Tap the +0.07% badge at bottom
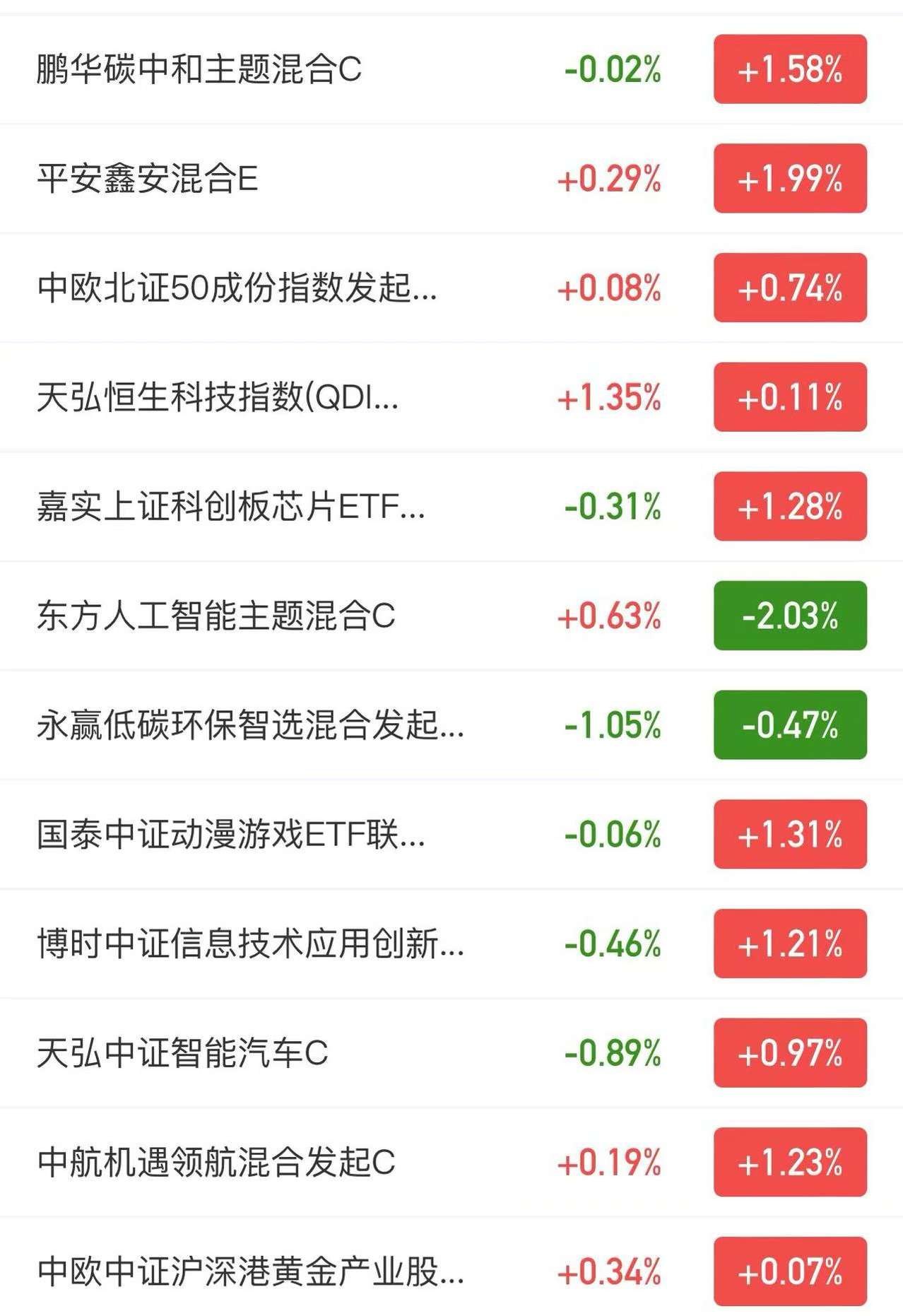This screenshot has width=903, height=1316. pos(789,1274)
